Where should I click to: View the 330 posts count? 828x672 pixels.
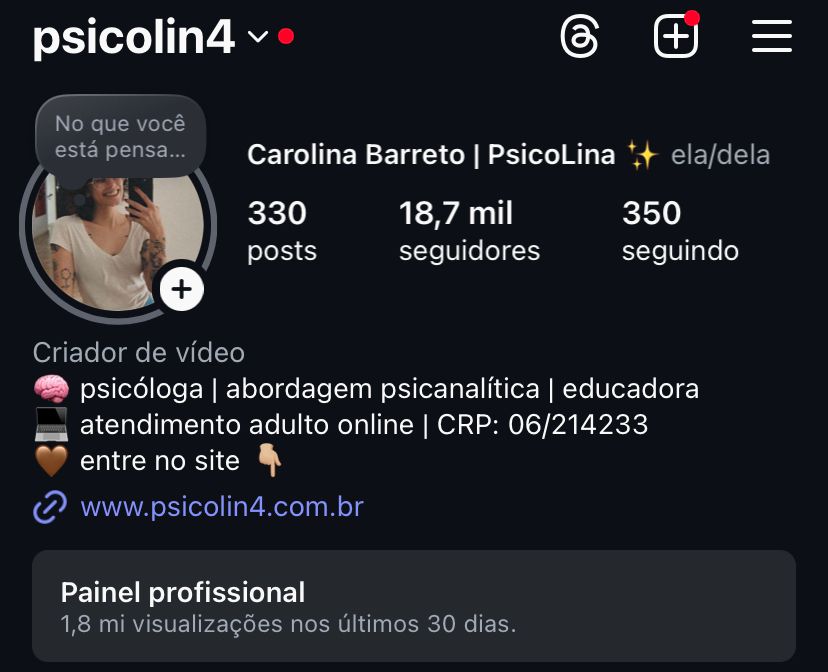pyautogui.click(x=281, y=230)
